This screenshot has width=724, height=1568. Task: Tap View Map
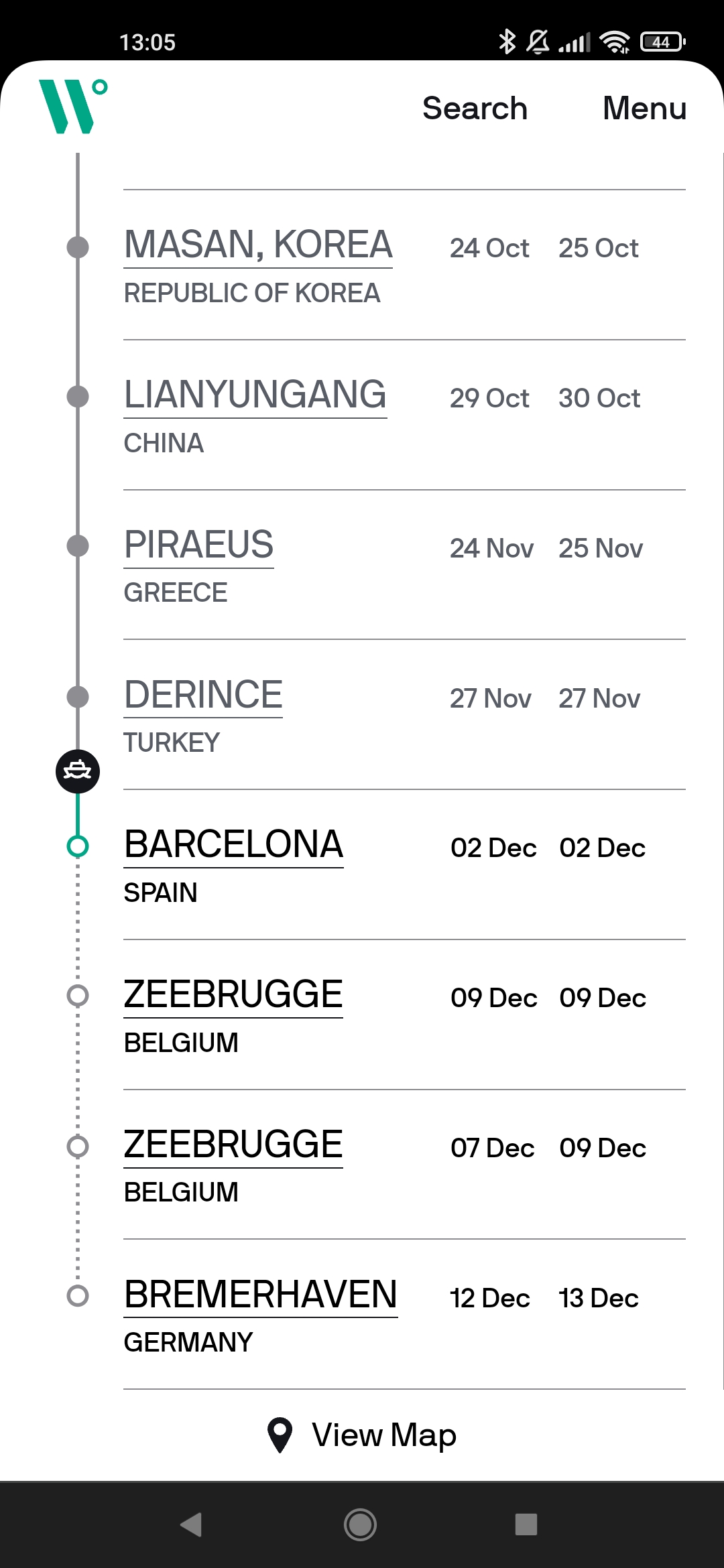362,1435
